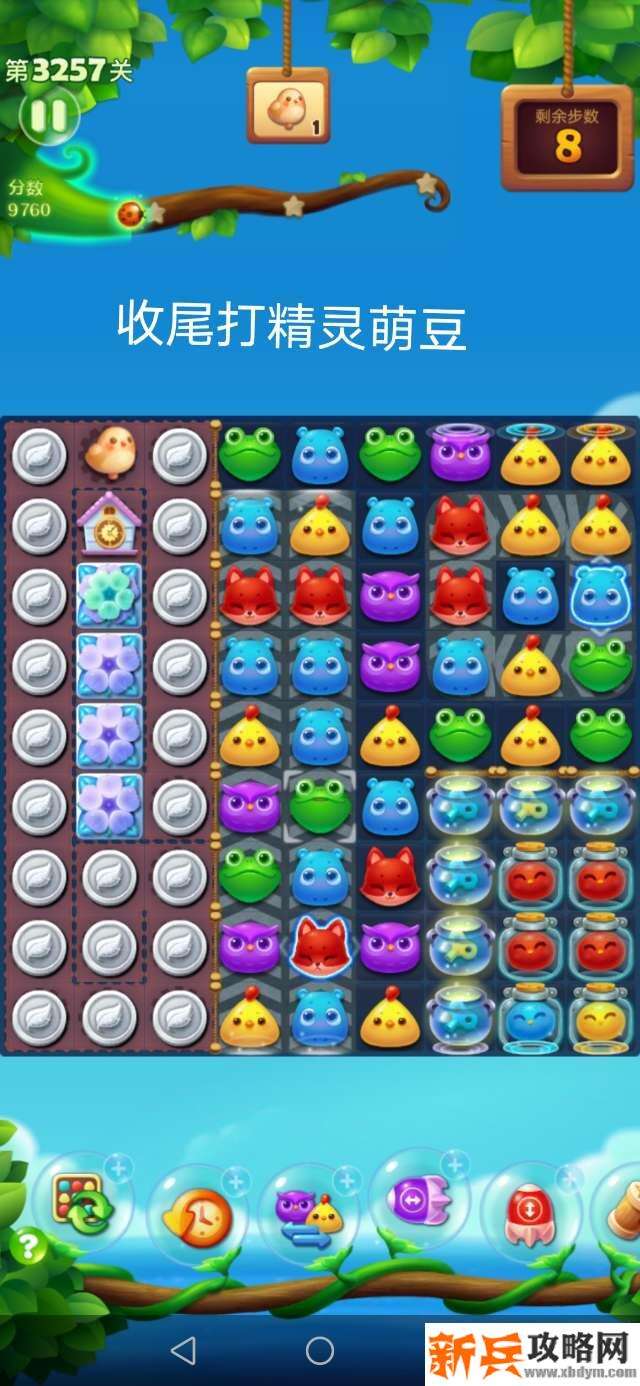Go to the system home screen
This screenshot has width=640, height=1386.
(320, 1352)
